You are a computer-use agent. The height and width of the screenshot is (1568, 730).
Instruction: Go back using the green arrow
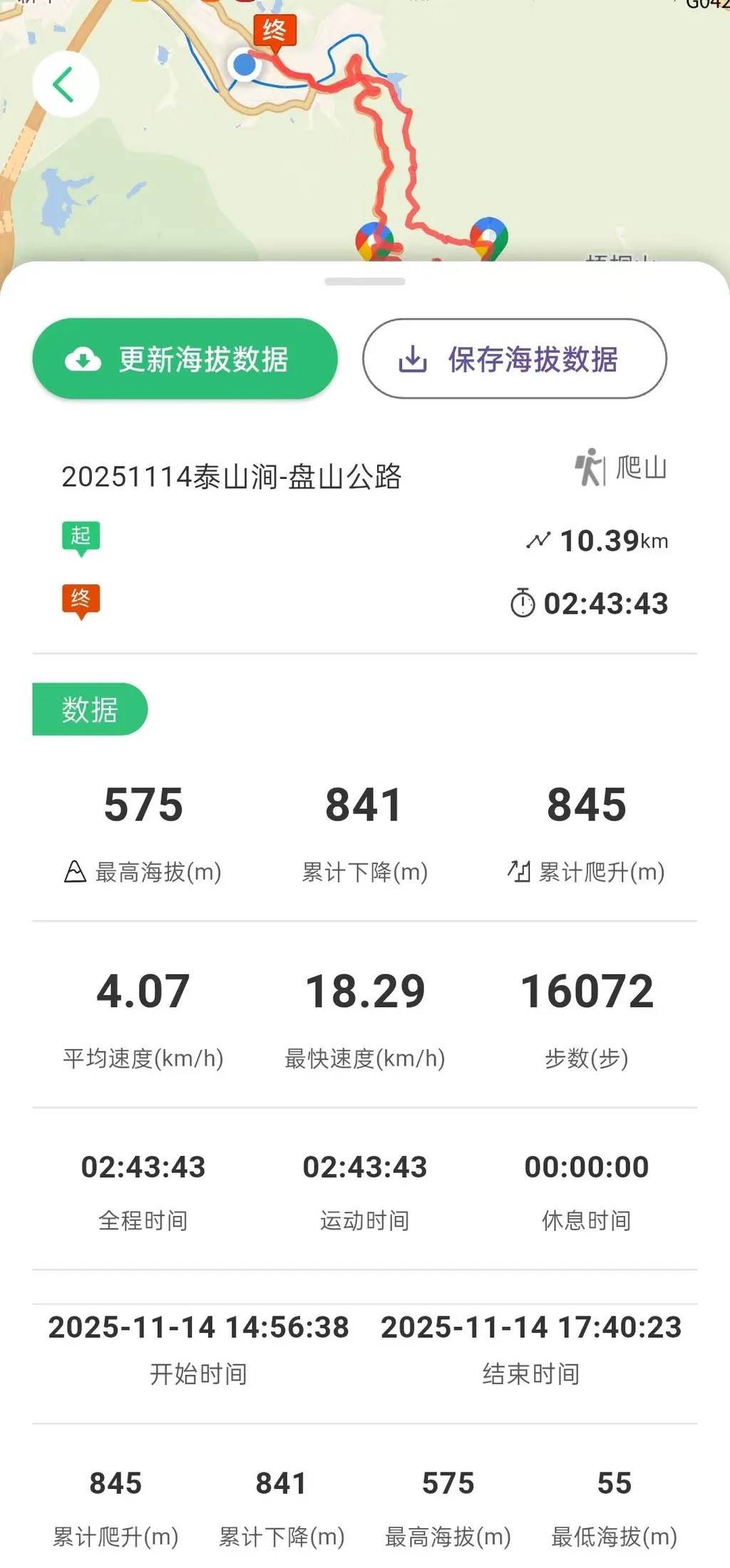[65, 84]
